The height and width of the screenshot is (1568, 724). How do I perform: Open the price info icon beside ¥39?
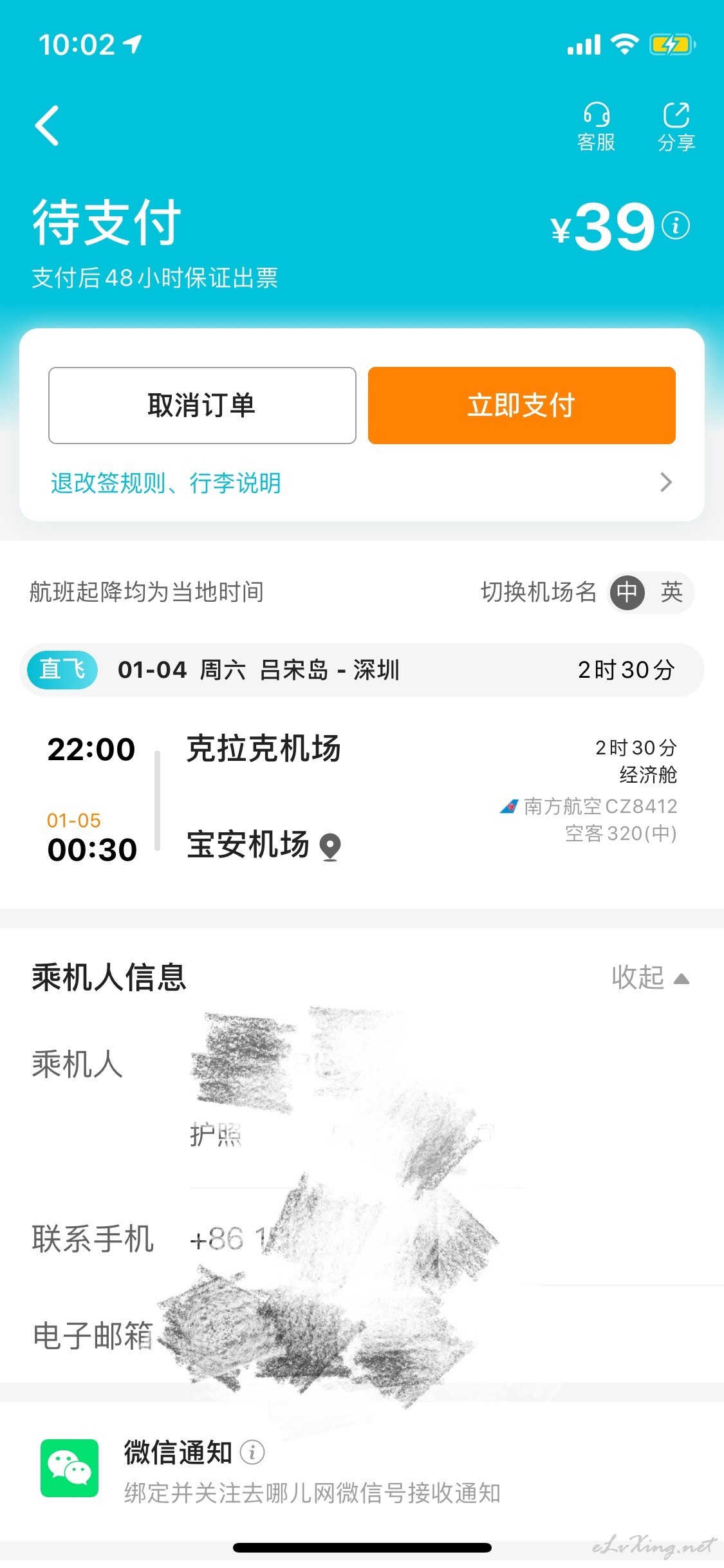pos(676,225)
